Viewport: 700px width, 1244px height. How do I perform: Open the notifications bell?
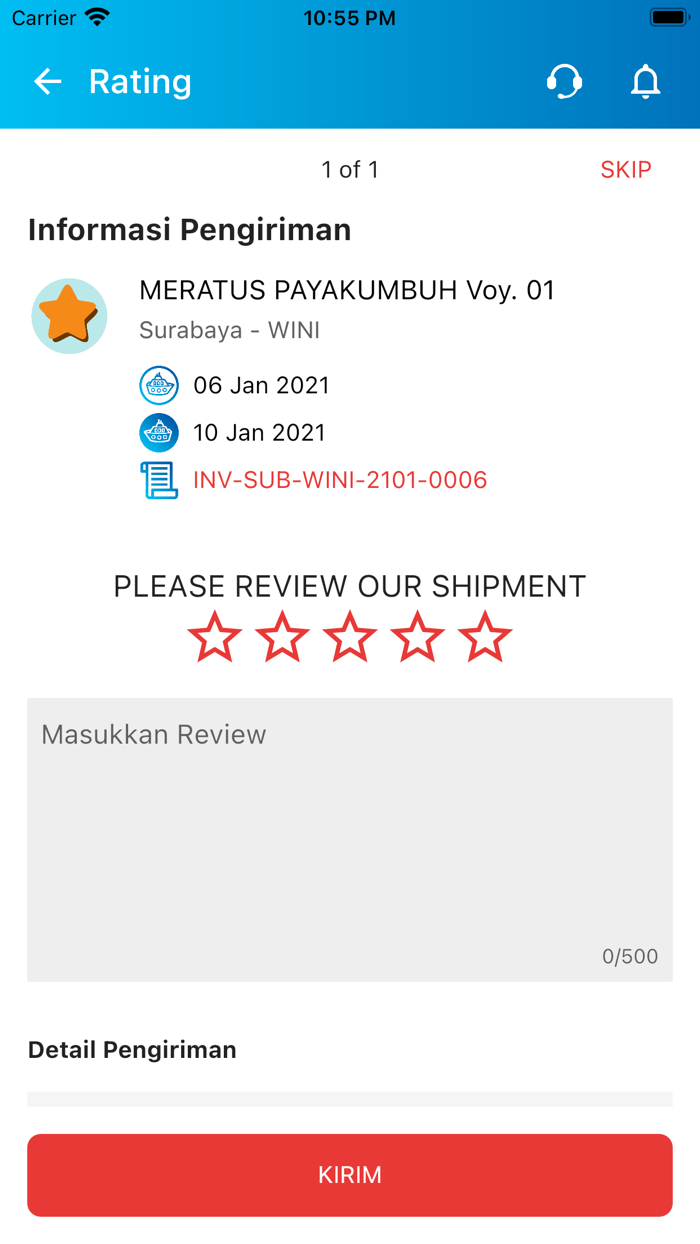pos(646,82)
